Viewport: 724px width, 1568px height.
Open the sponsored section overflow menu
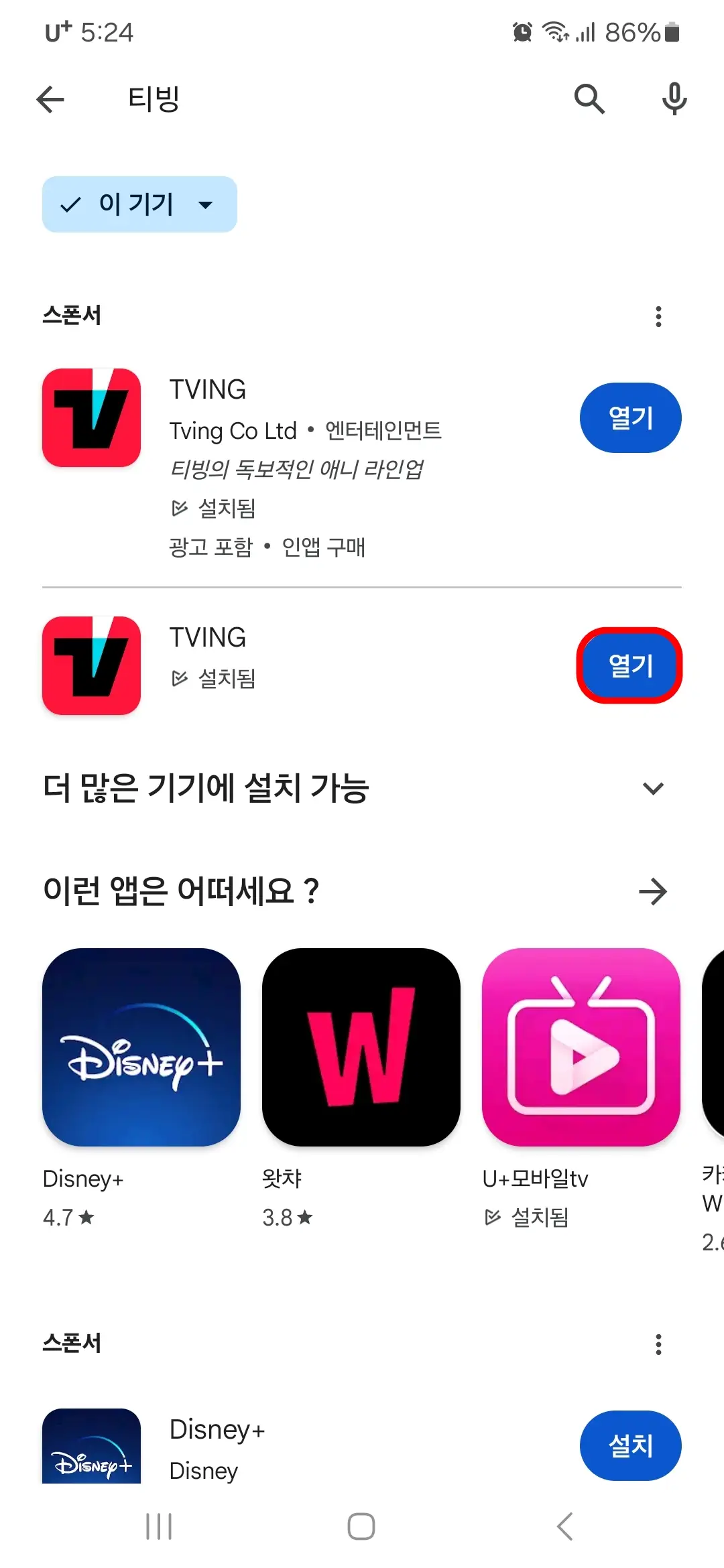click(x=658, y=316)
